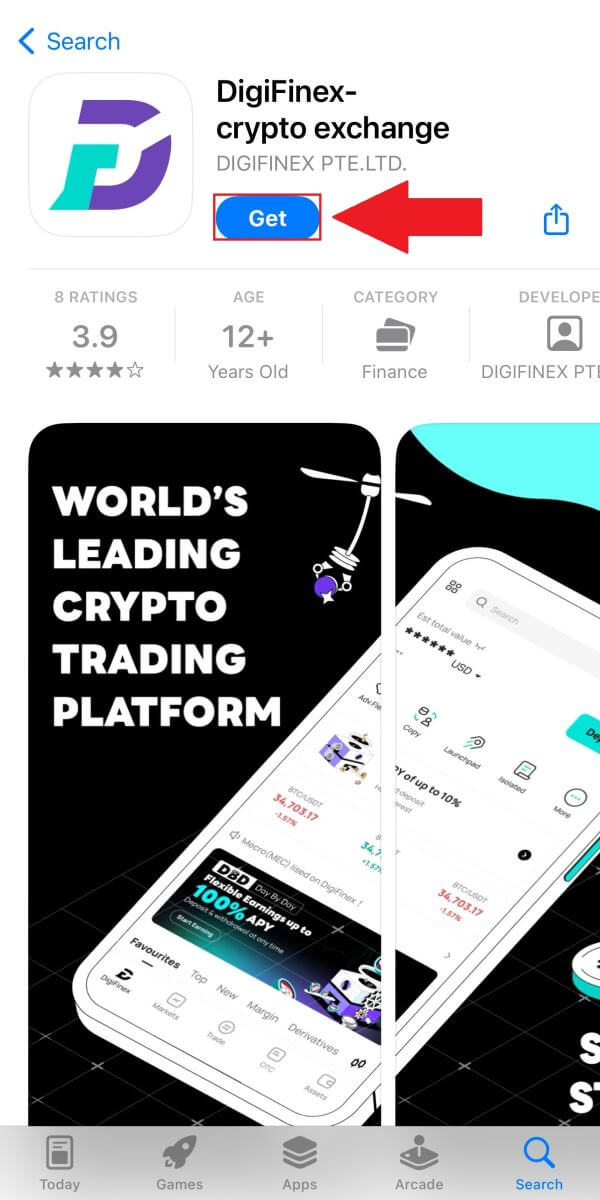Switch to the Today tab
The image size is (600, 1200).
click(x=60, y=1162)
